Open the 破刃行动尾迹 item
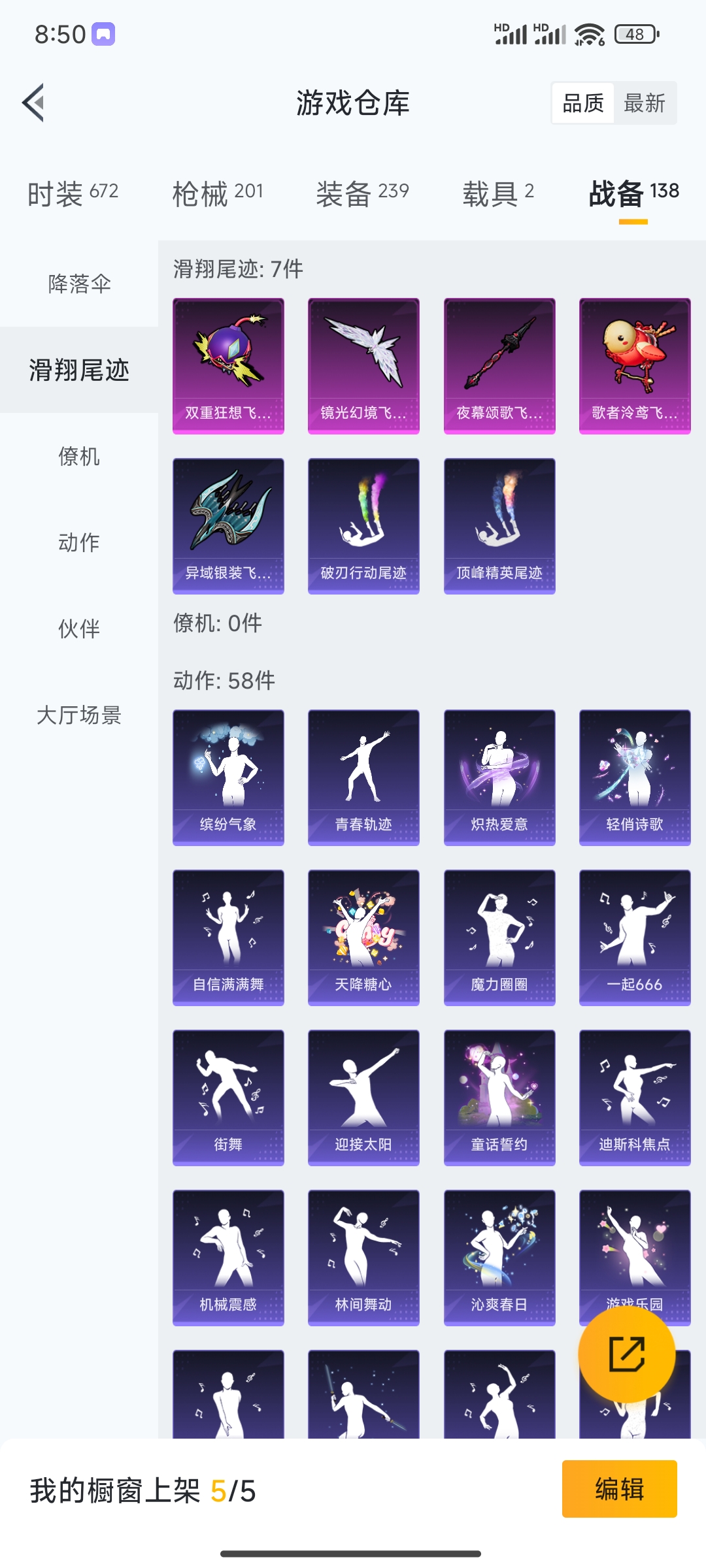The height and width of the screenshot is (1568, 706). (363, 527)
